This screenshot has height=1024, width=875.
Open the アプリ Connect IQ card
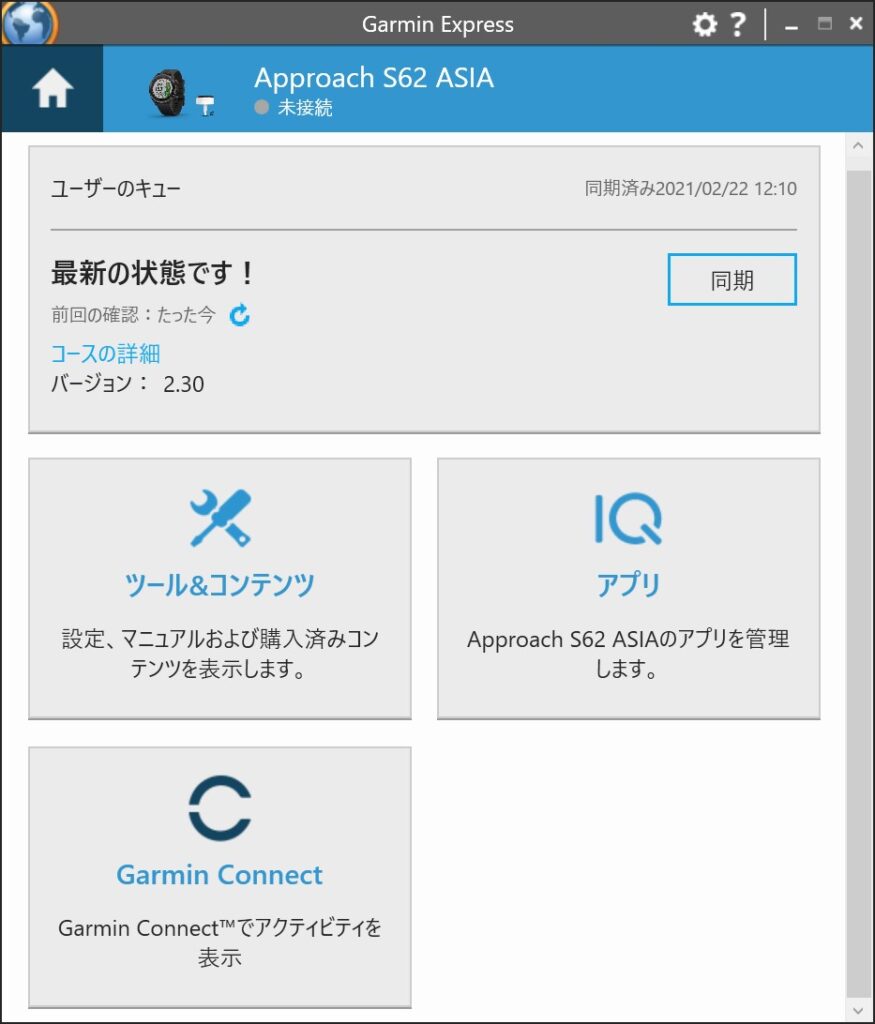click(628, 588)
